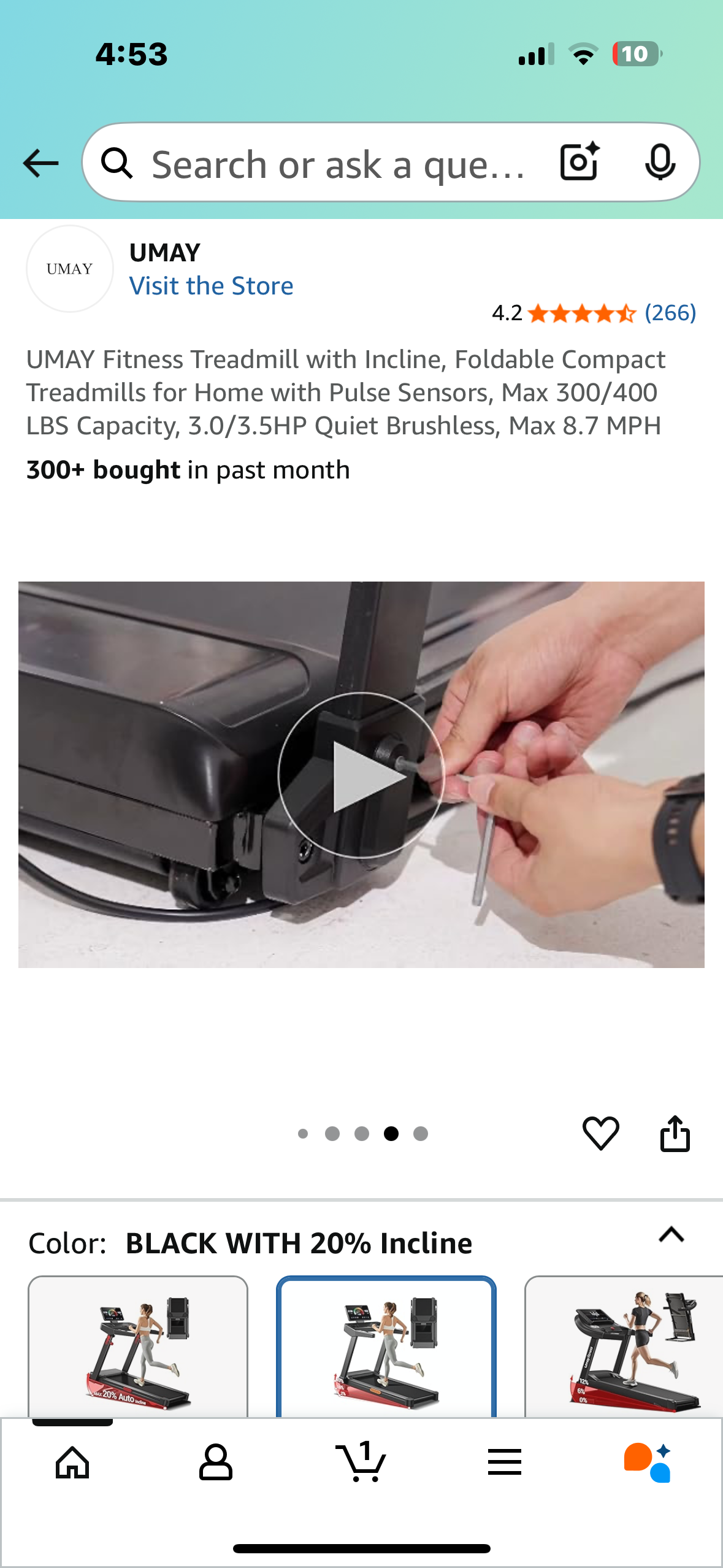Image resolution: width=723 pixels, height=1568 pixels.
Task: Start voice search with microphone
Action: click(x=660, y=163)
